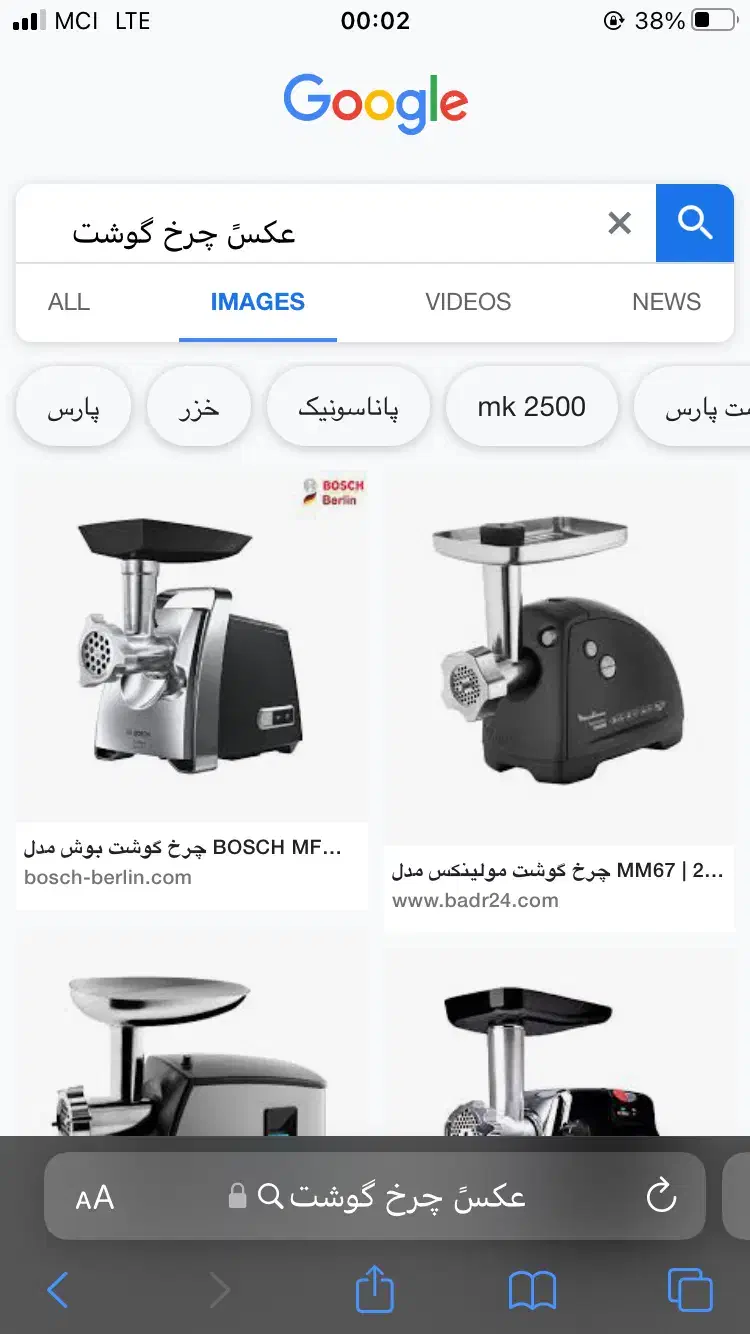750x1334 pixels.
Task: Open the Safari bookmarks panel
Action: 533,1290
